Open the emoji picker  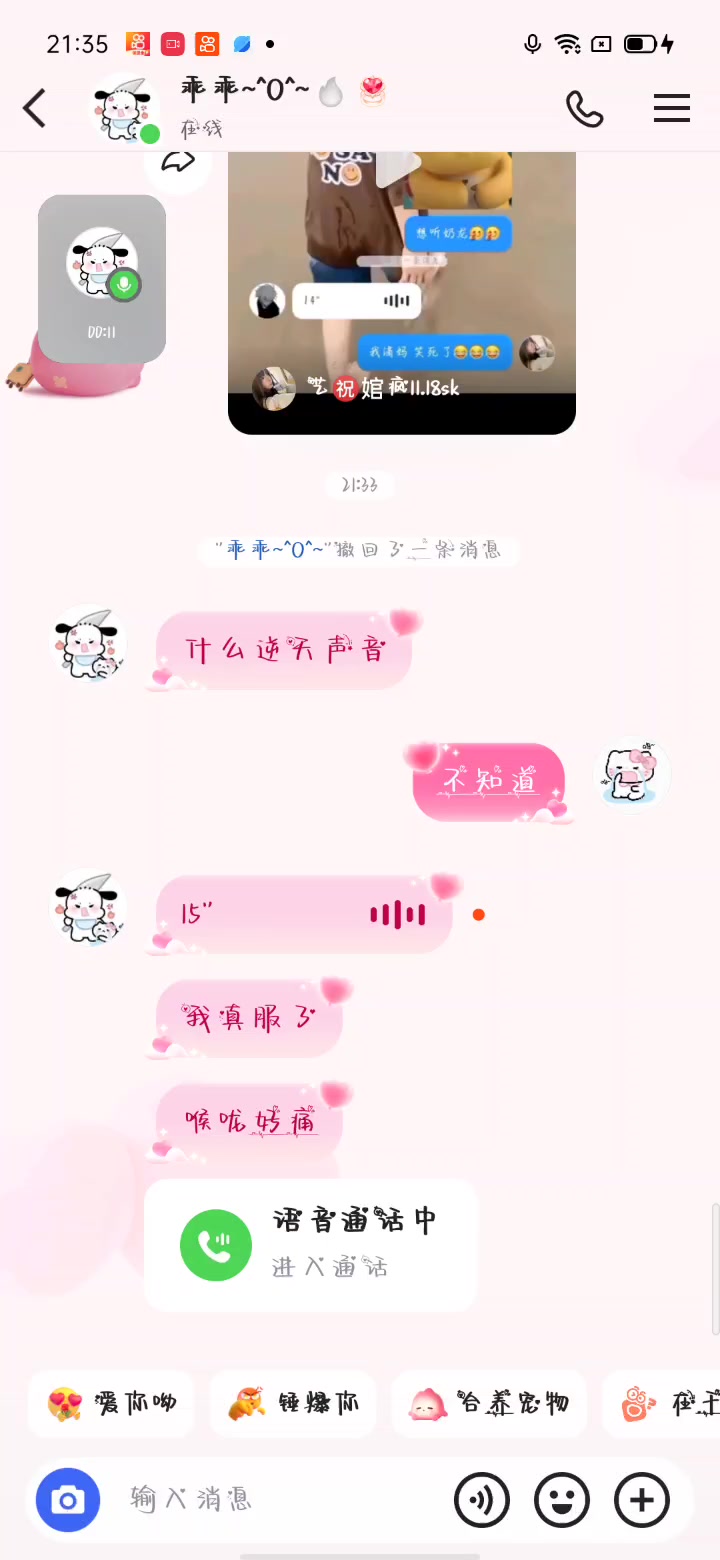pos(562,1499)
